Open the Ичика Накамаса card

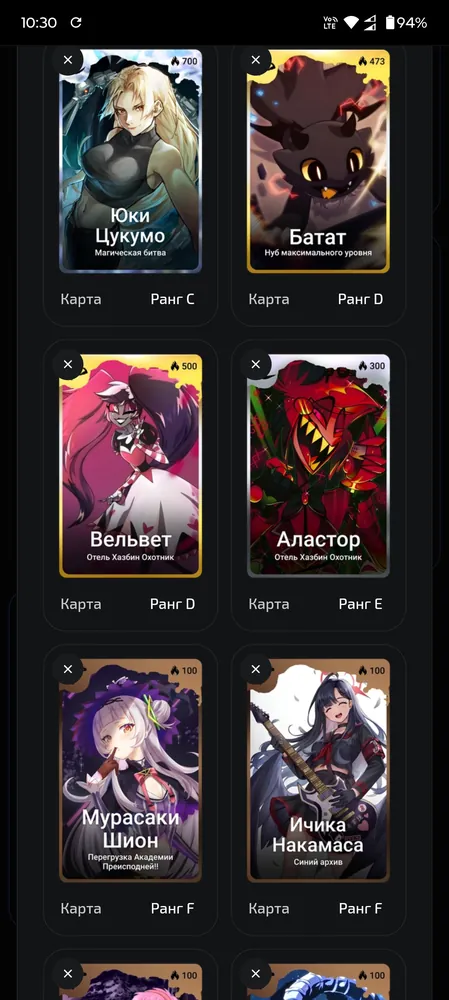coord(318,770)
